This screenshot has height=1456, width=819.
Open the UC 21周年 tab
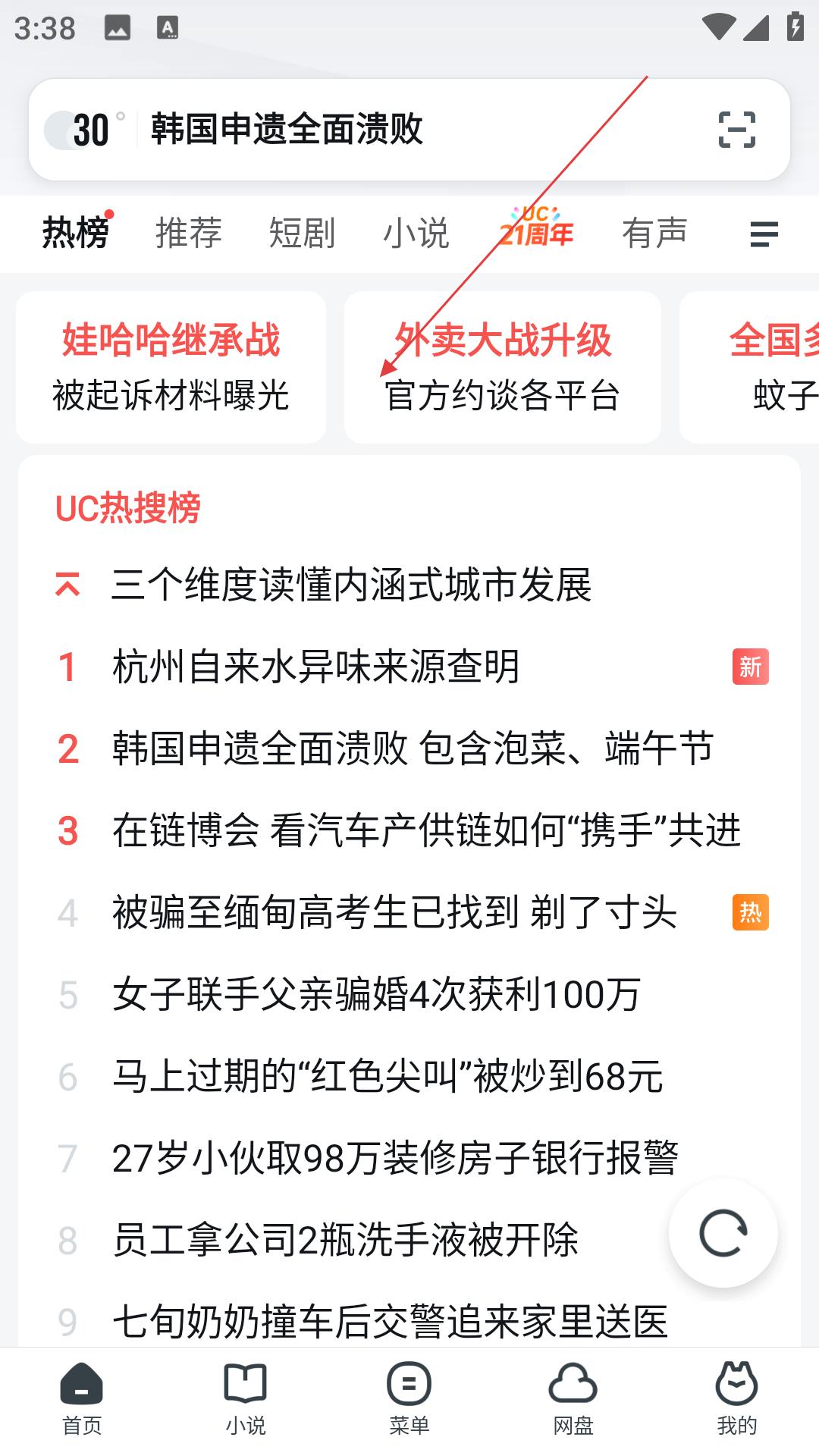(535, 227)
